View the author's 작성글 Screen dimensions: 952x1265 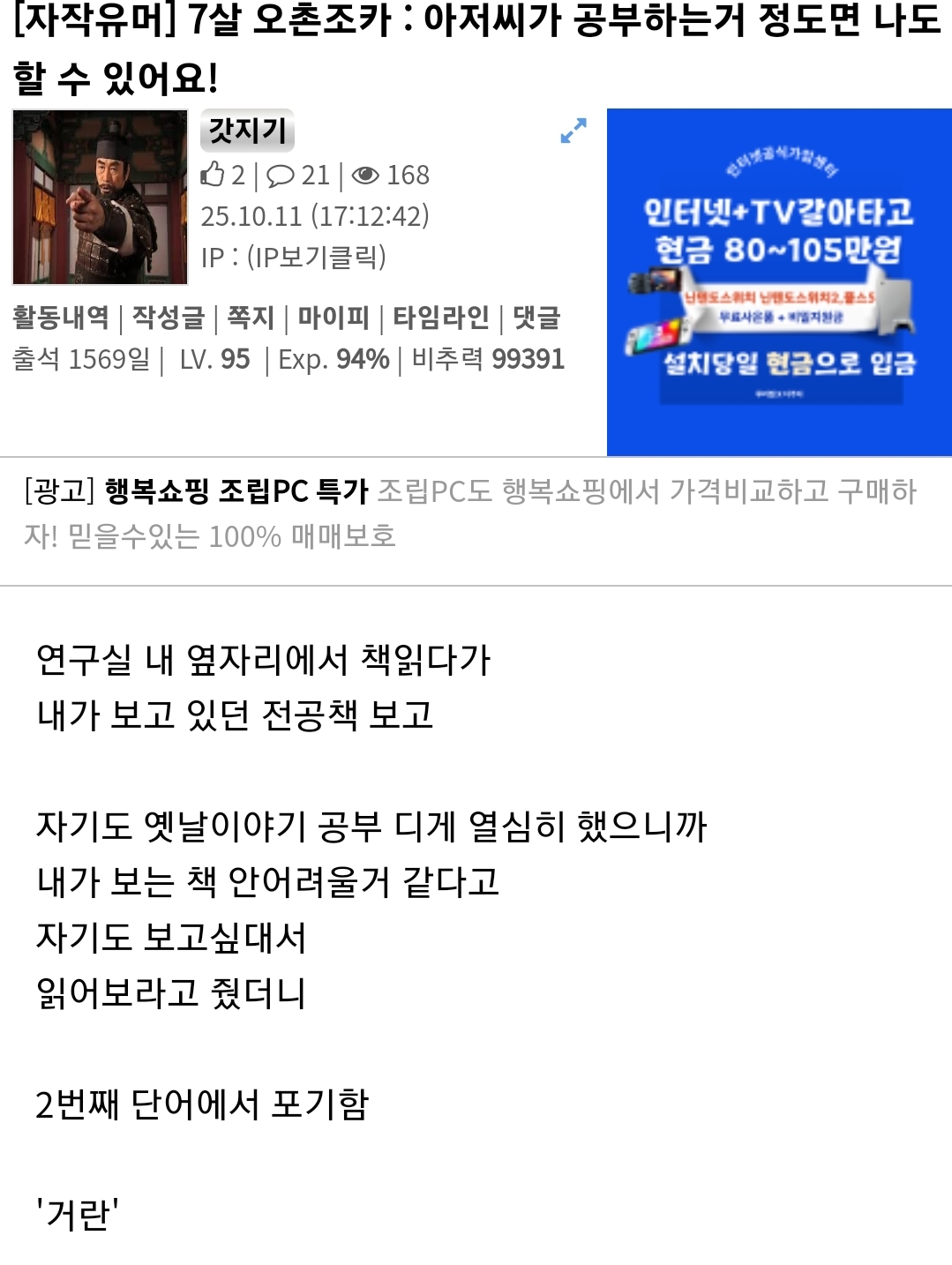coord(168,318)
